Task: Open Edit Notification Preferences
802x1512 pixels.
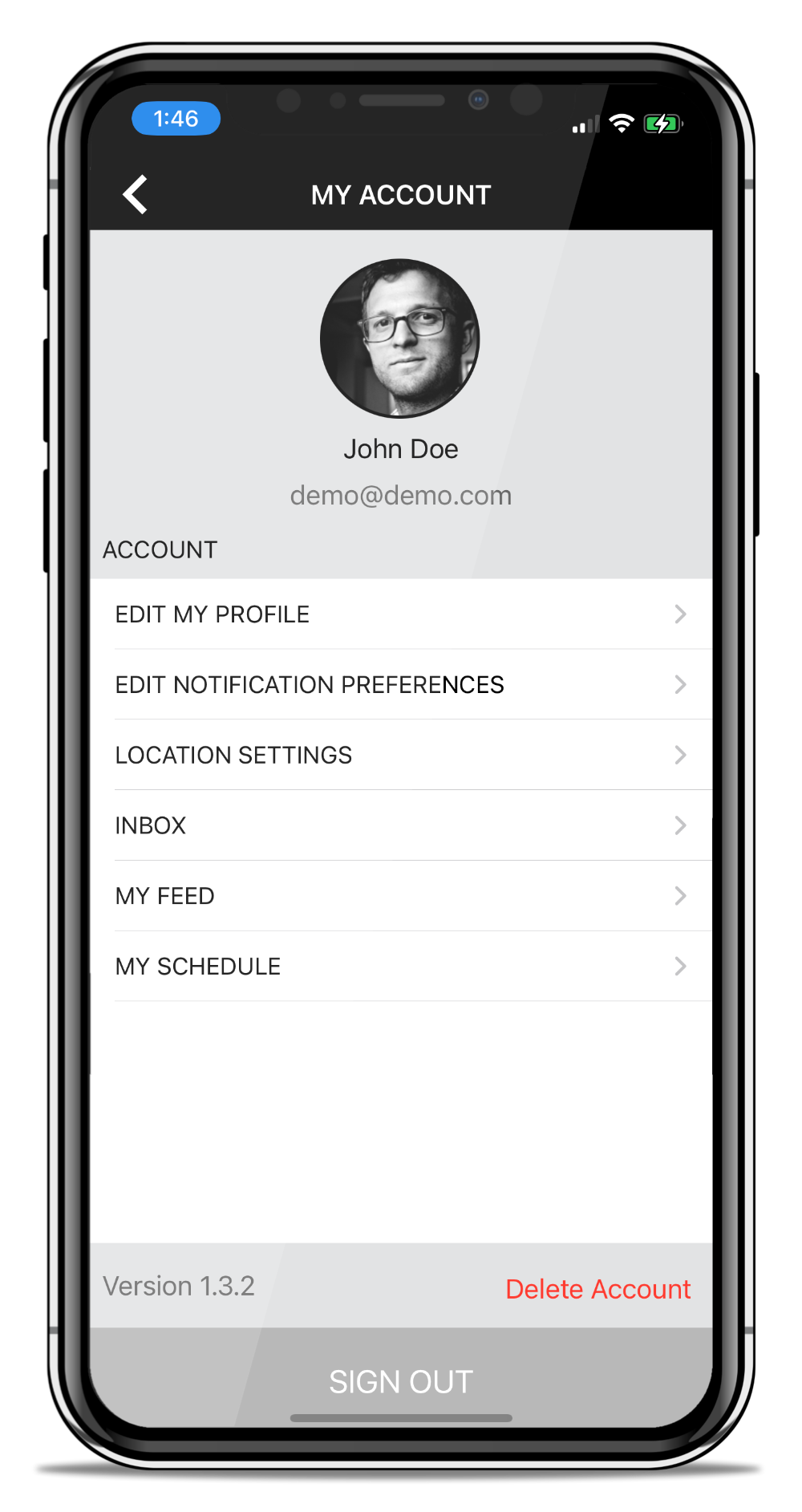Action: pyautogui.click(x=401, y=685)
